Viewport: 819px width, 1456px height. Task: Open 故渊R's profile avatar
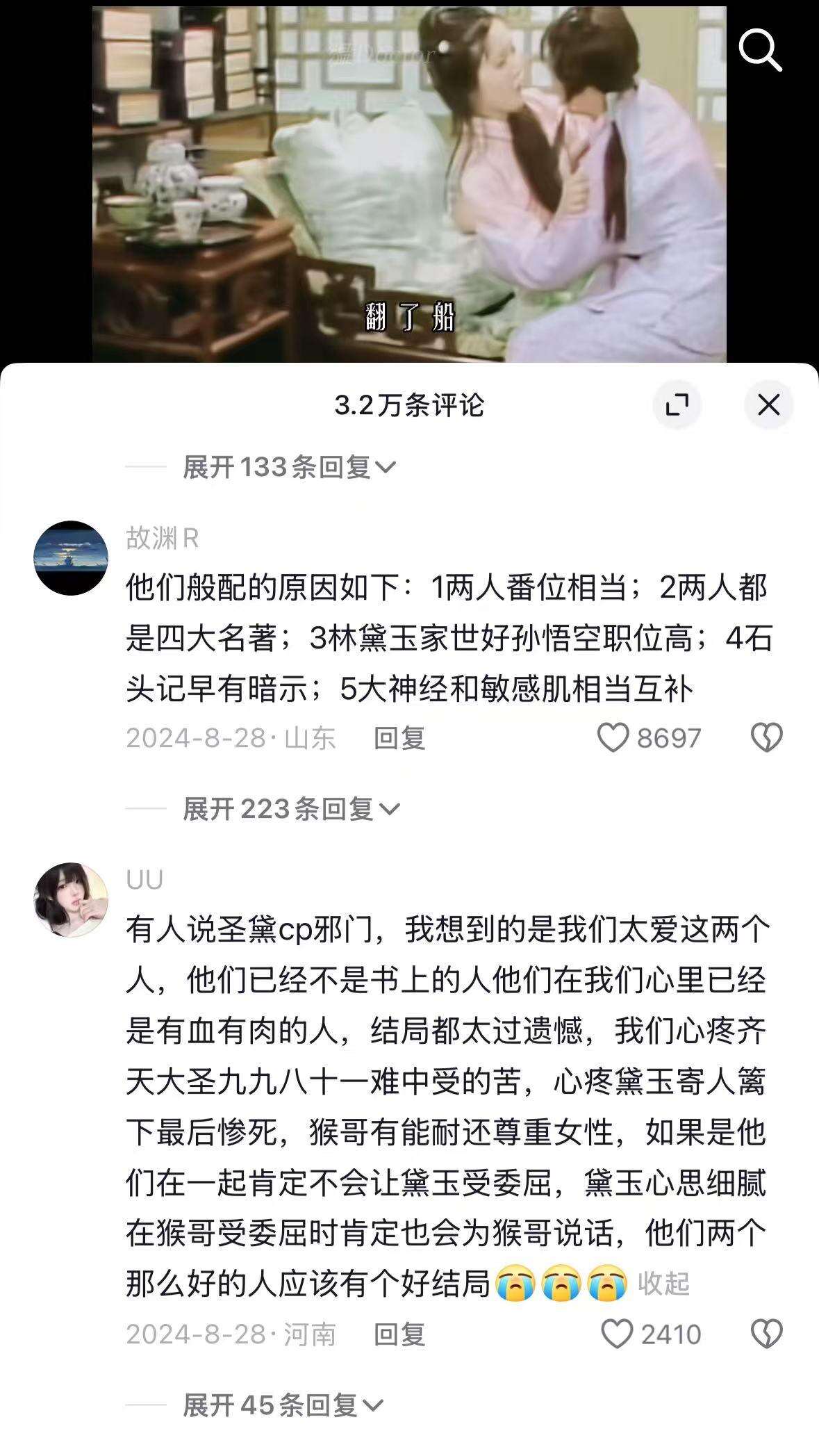click(71, 557)
